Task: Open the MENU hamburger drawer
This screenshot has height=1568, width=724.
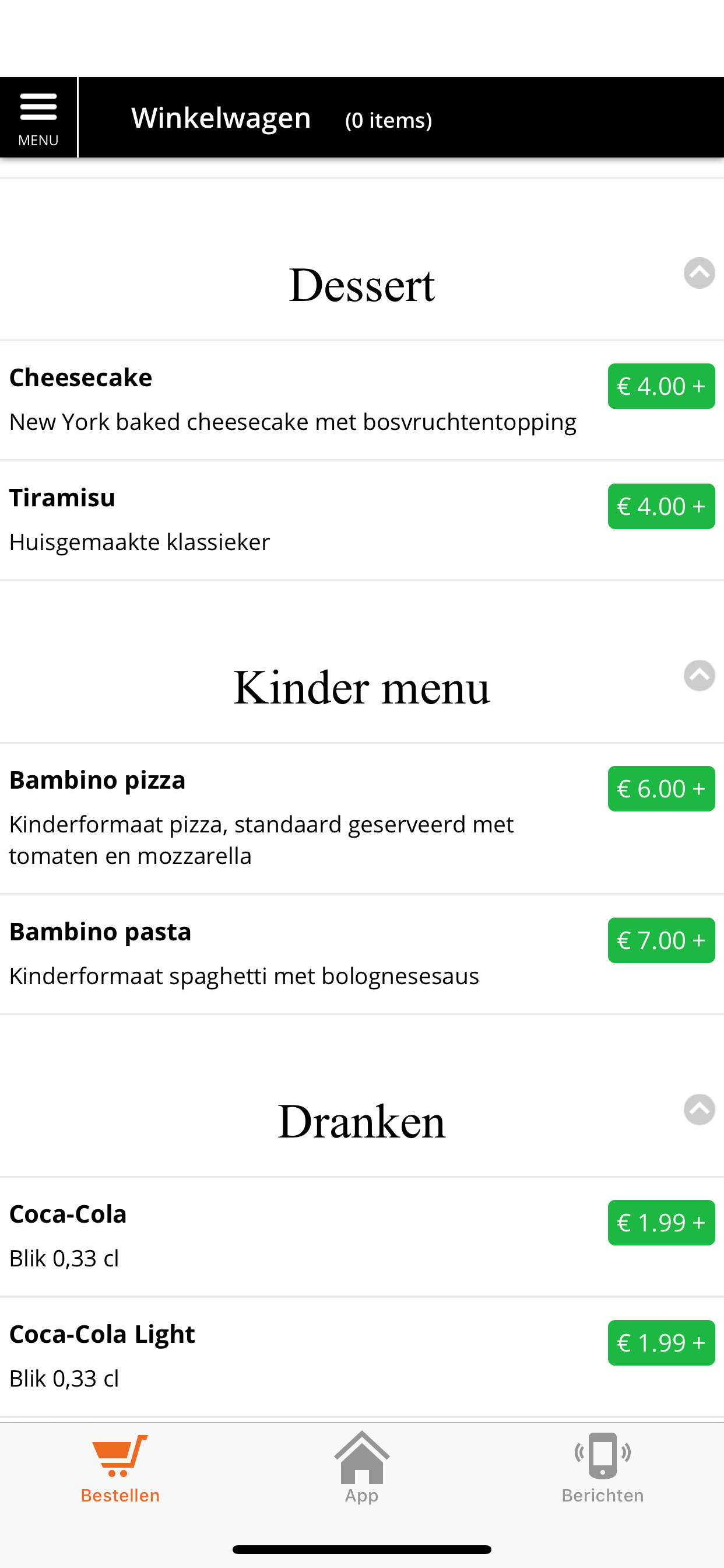Action: tap(38, 118)
